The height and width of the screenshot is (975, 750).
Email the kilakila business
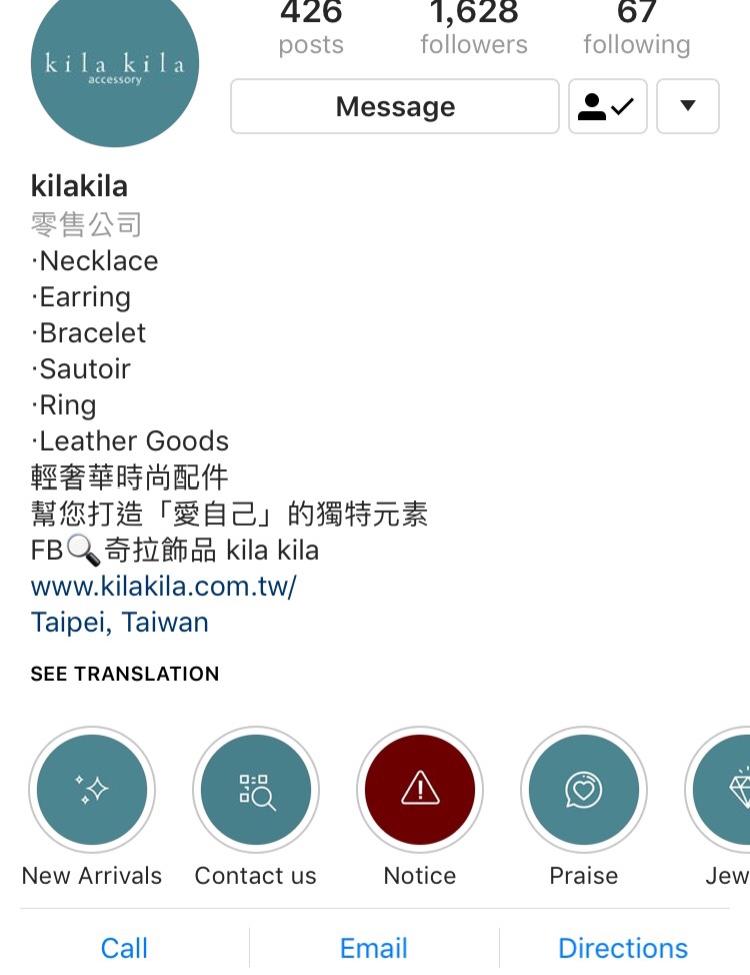[x=374, y=948]
